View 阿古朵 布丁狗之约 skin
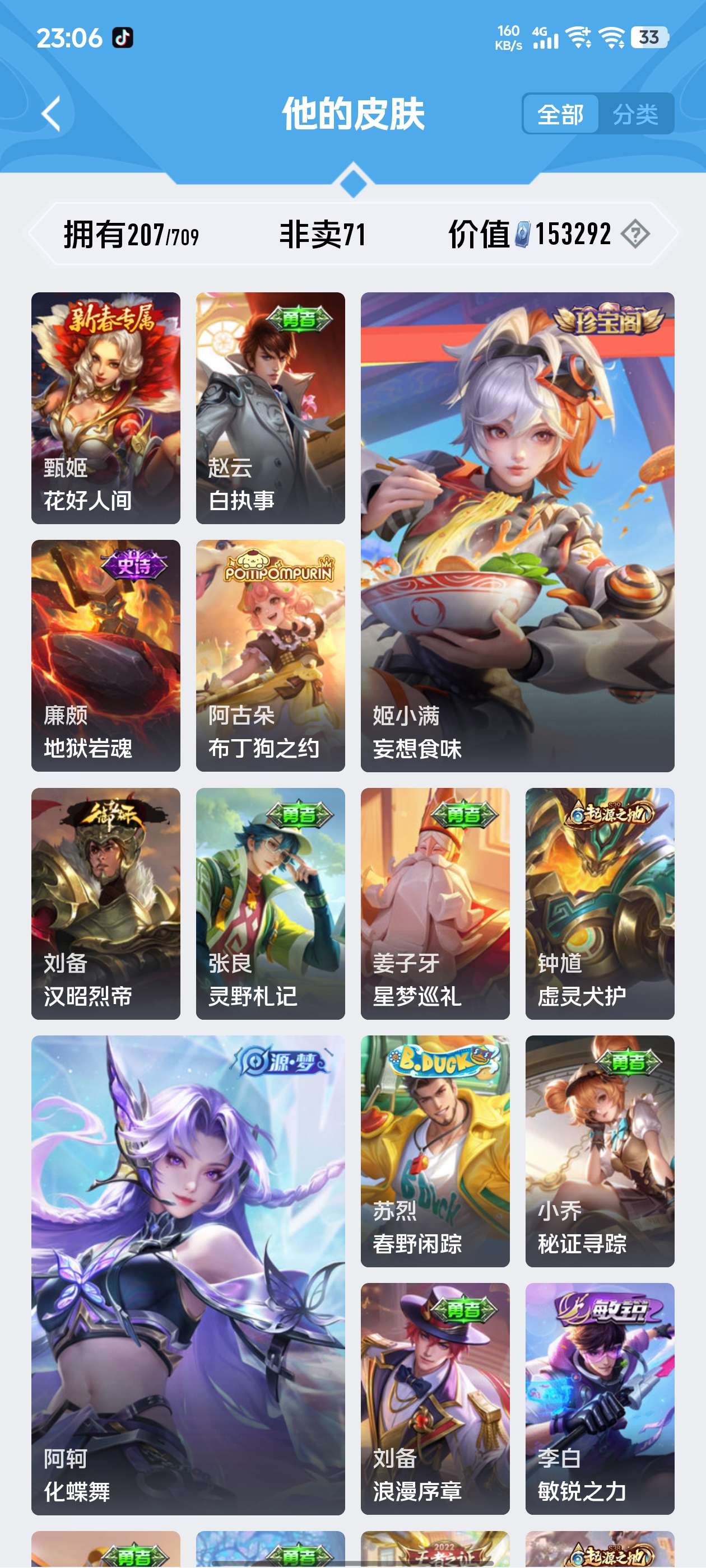This screenshot has height=1568, width=706. tap(271, 656)
